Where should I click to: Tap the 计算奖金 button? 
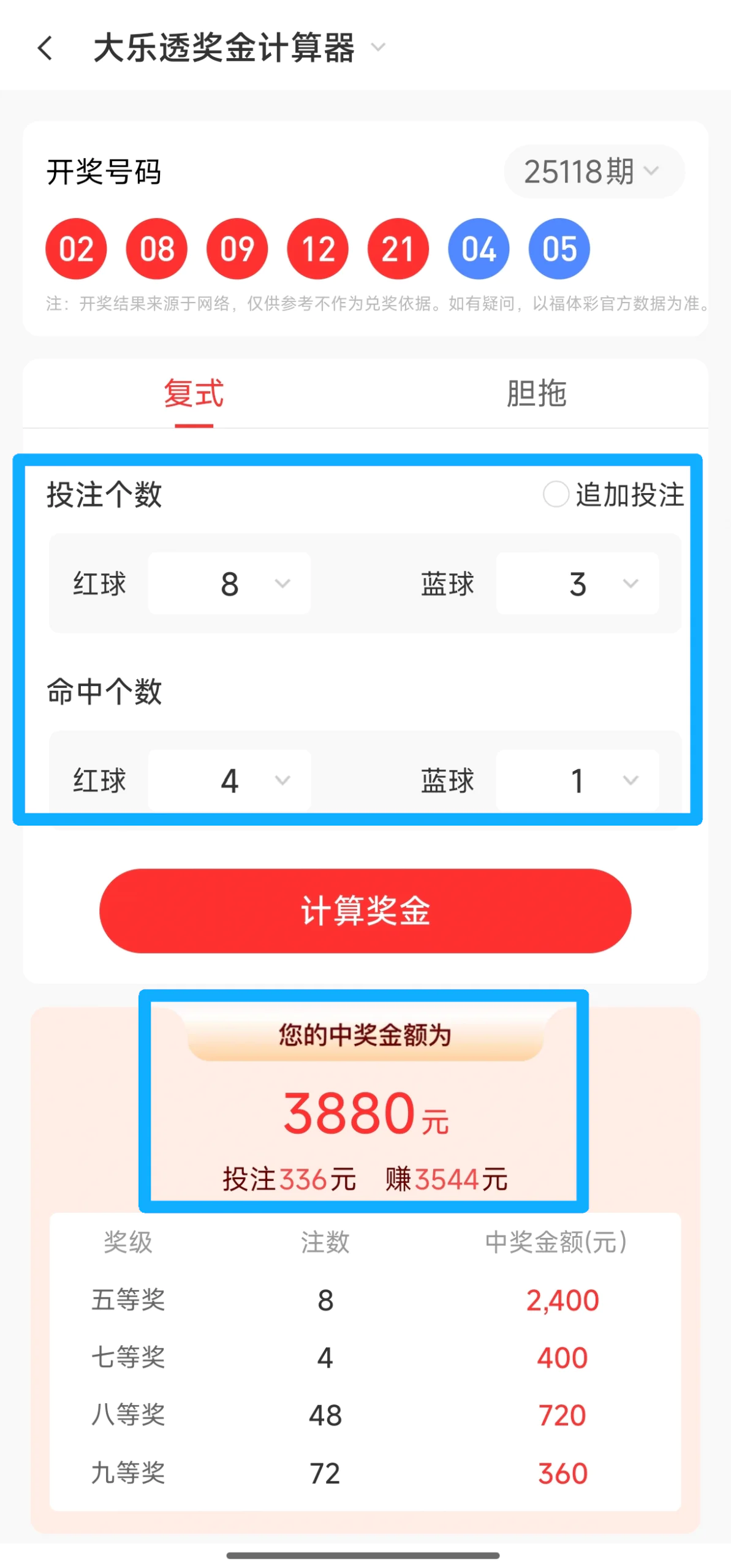[x=365, y=911]
